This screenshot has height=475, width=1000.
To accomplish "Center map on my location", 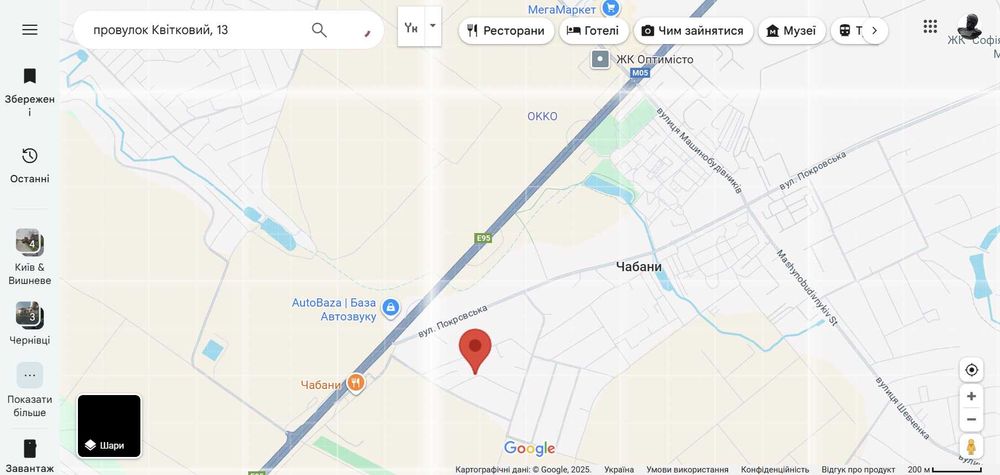I will coord(971,370).
